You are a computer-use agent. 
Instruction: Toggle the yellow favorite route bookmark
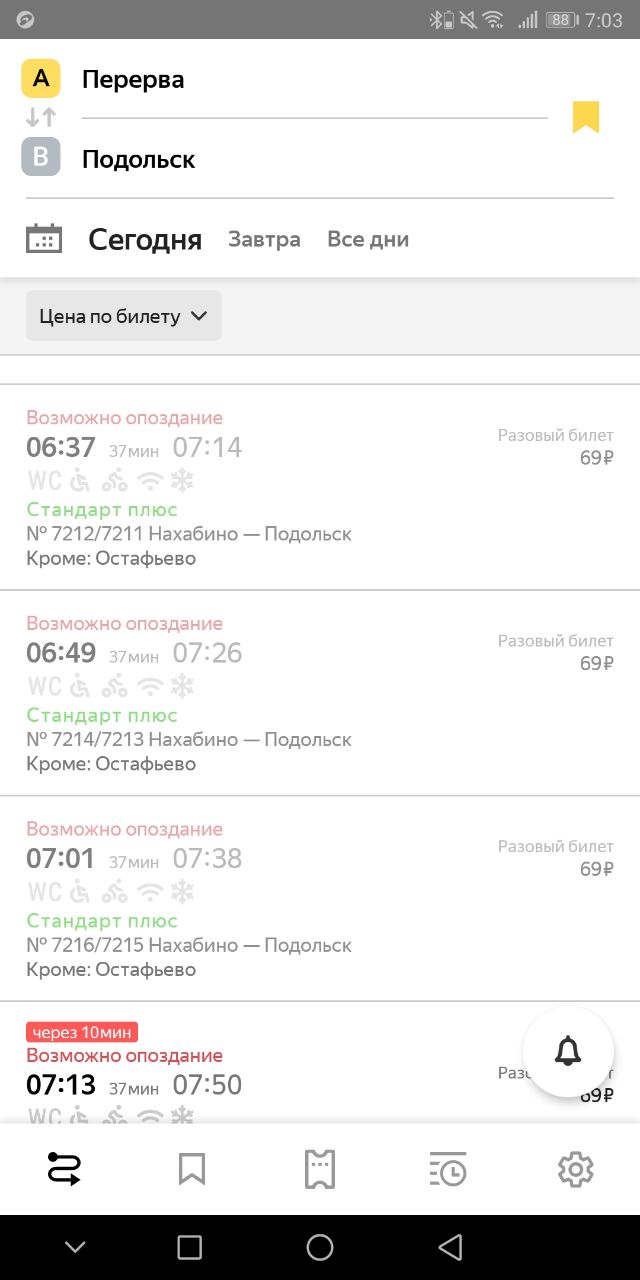[x=586, y=117]
